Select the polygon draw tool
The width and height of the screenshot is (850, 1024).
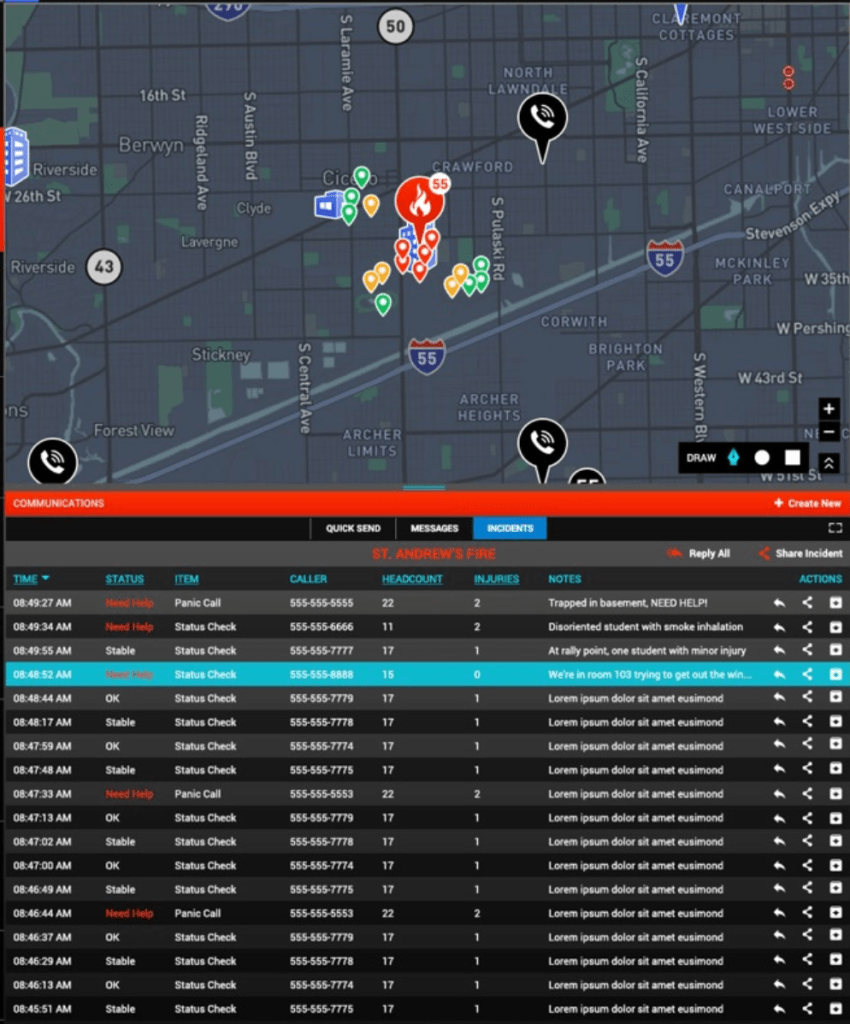[733, 457]
